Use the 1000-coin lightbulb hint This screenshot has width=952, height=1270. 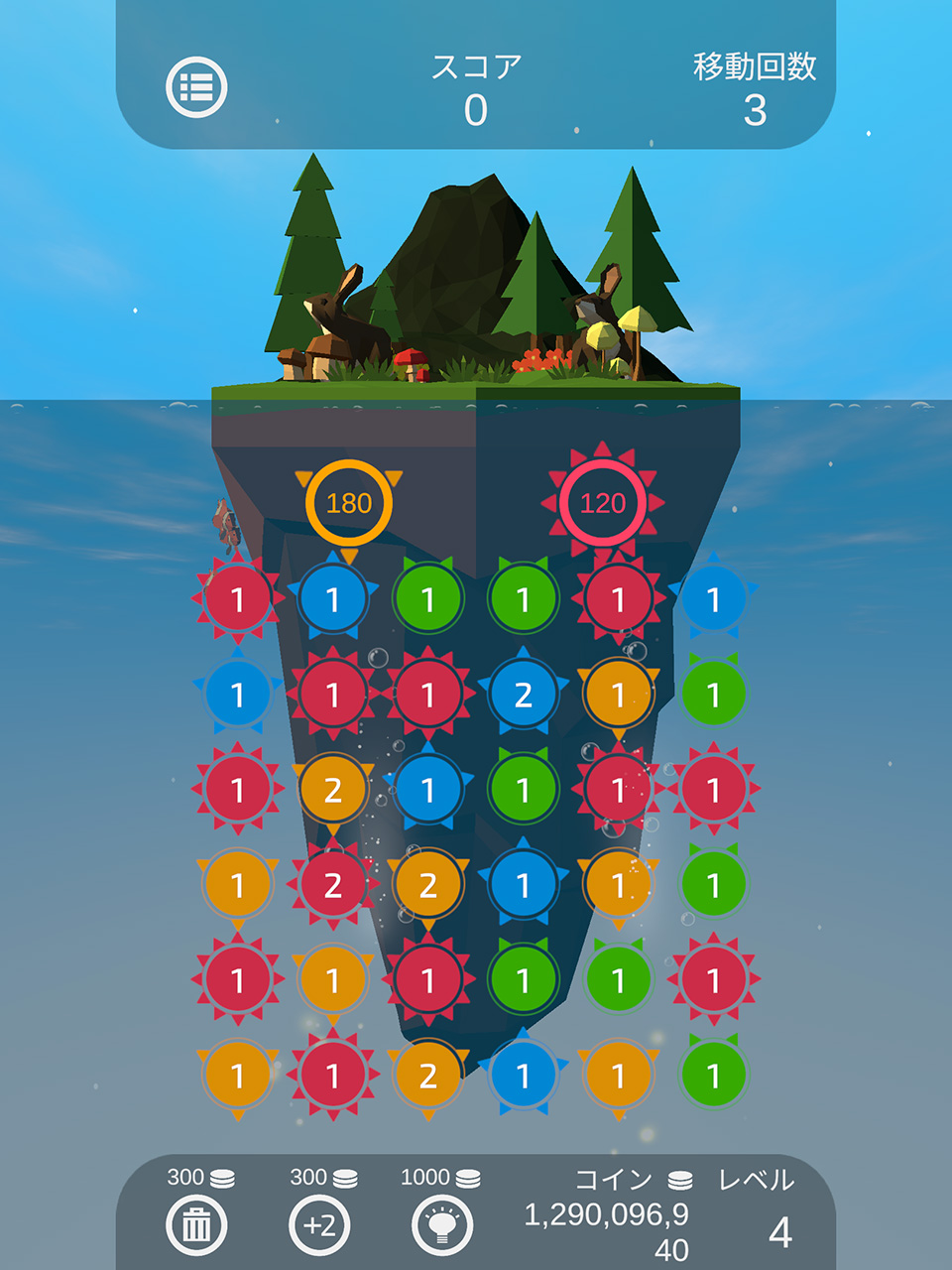tap(442, 1225)
